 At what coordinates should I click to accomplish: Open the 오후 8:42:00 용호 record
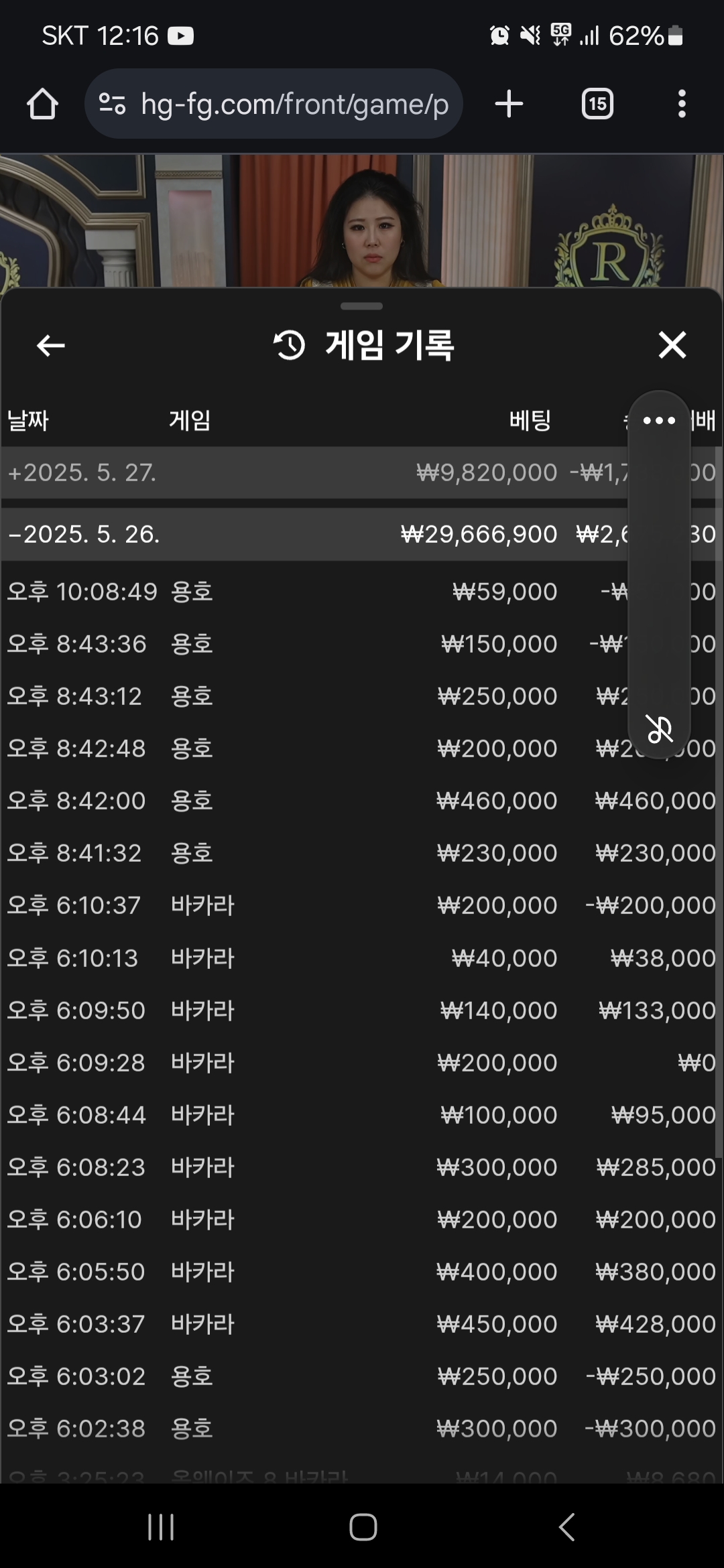(x=268, y=801)
